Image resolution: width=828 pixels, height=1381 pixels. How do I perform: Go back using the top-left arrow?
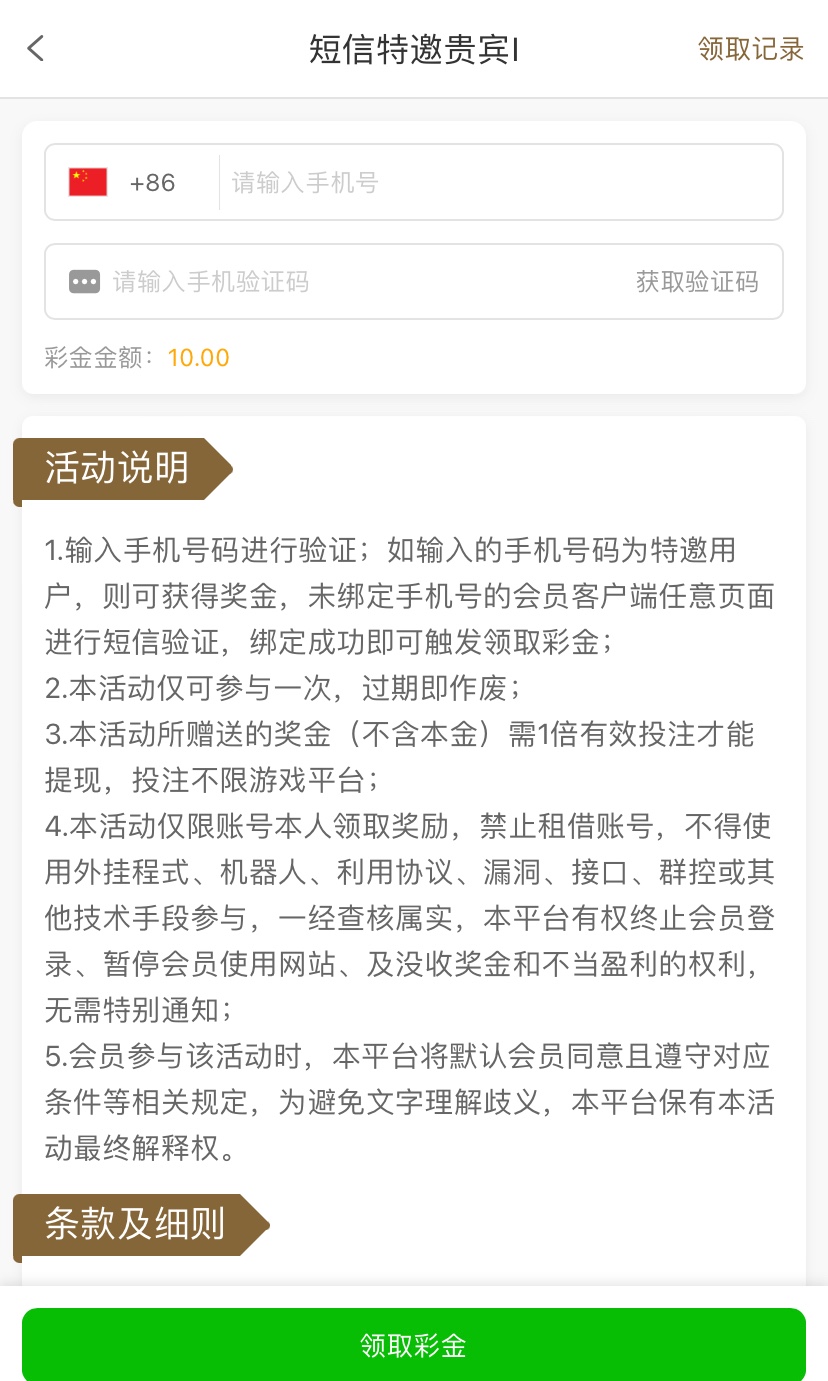pyautogui.click(x=36, y=48)
